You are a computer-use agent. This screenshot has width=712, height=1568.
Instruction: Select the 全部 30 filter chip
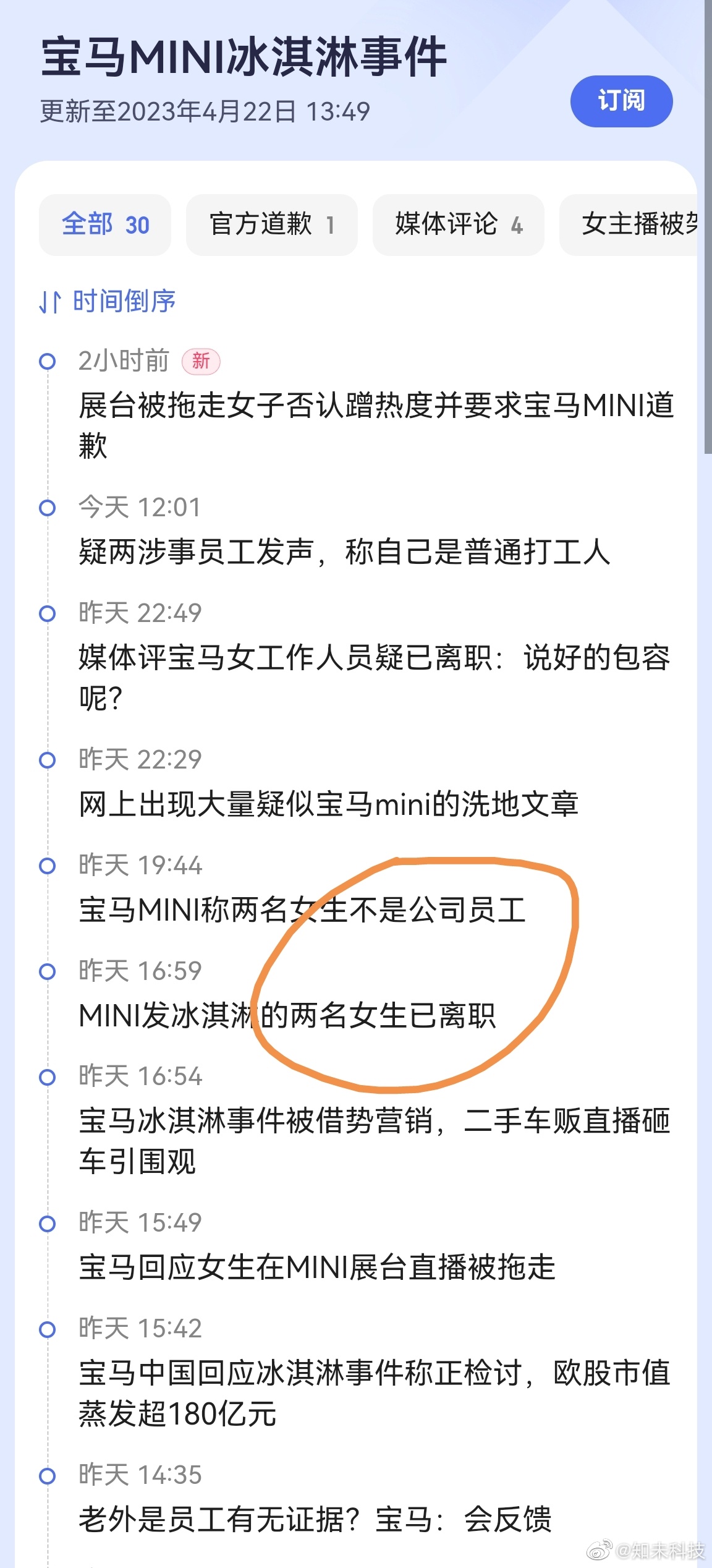click(105, 225)
